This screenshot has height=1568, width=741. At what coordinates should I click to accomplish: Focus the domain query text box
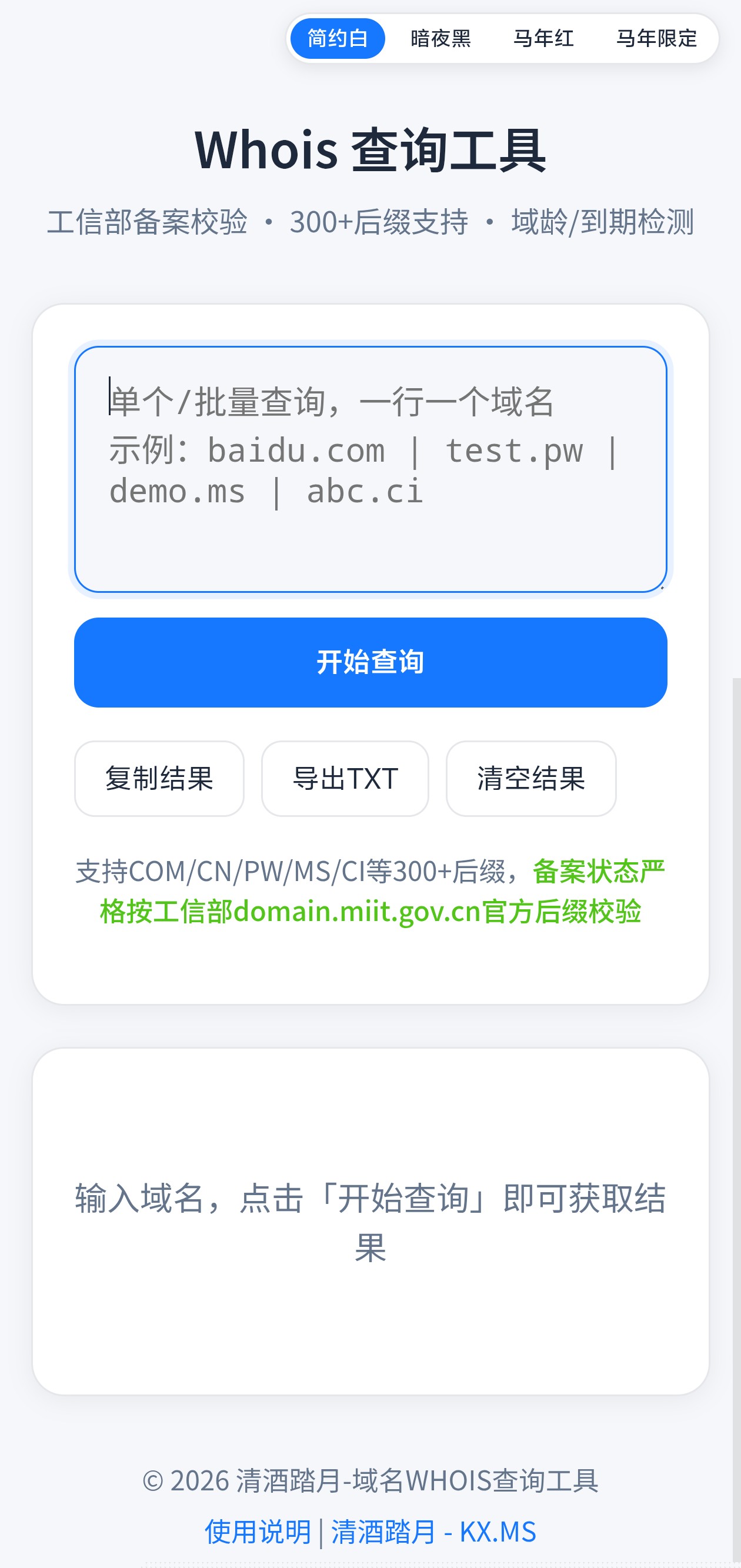tap(370, 469)
